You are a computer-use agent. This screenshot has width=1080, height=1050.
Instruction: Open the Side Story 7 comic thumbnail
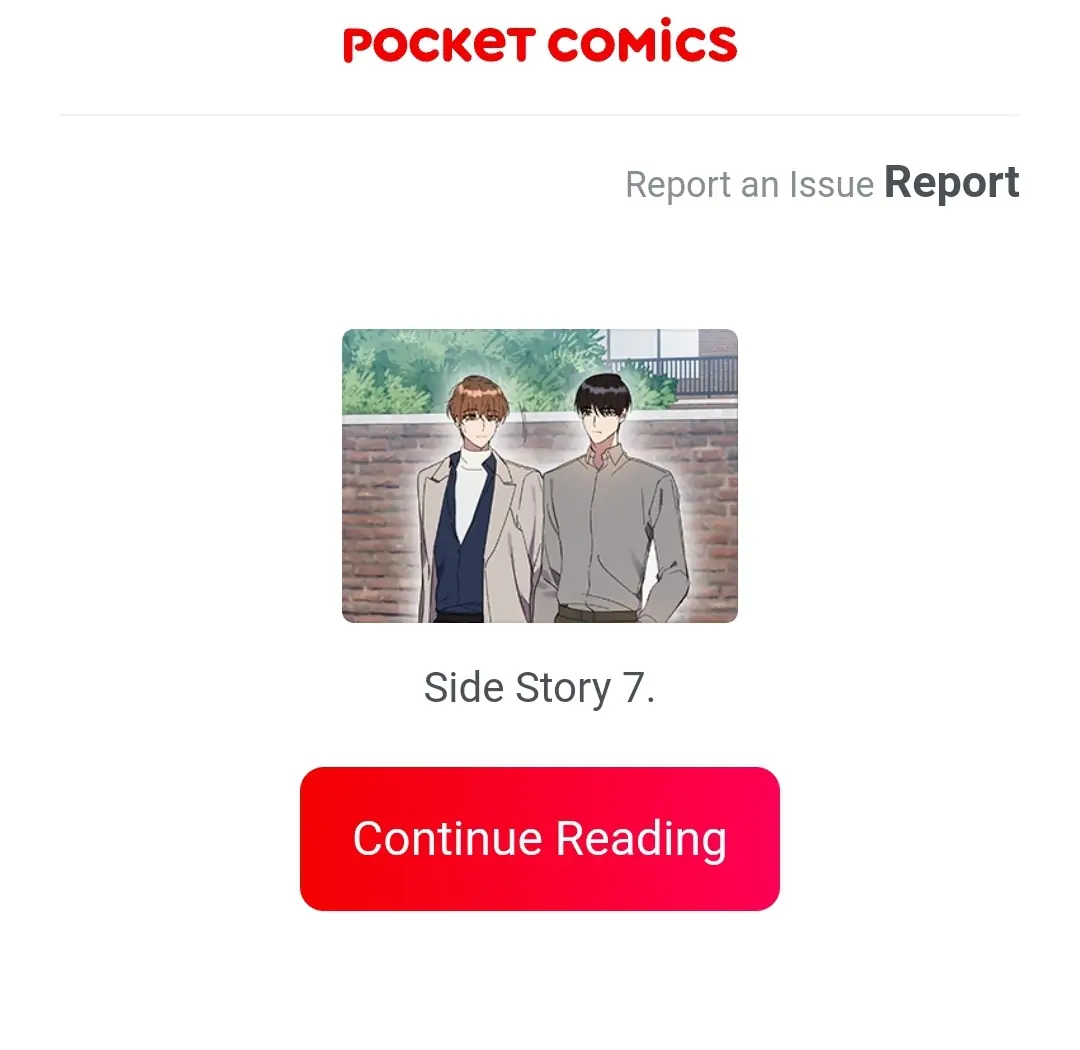click(x=539, y=476)
